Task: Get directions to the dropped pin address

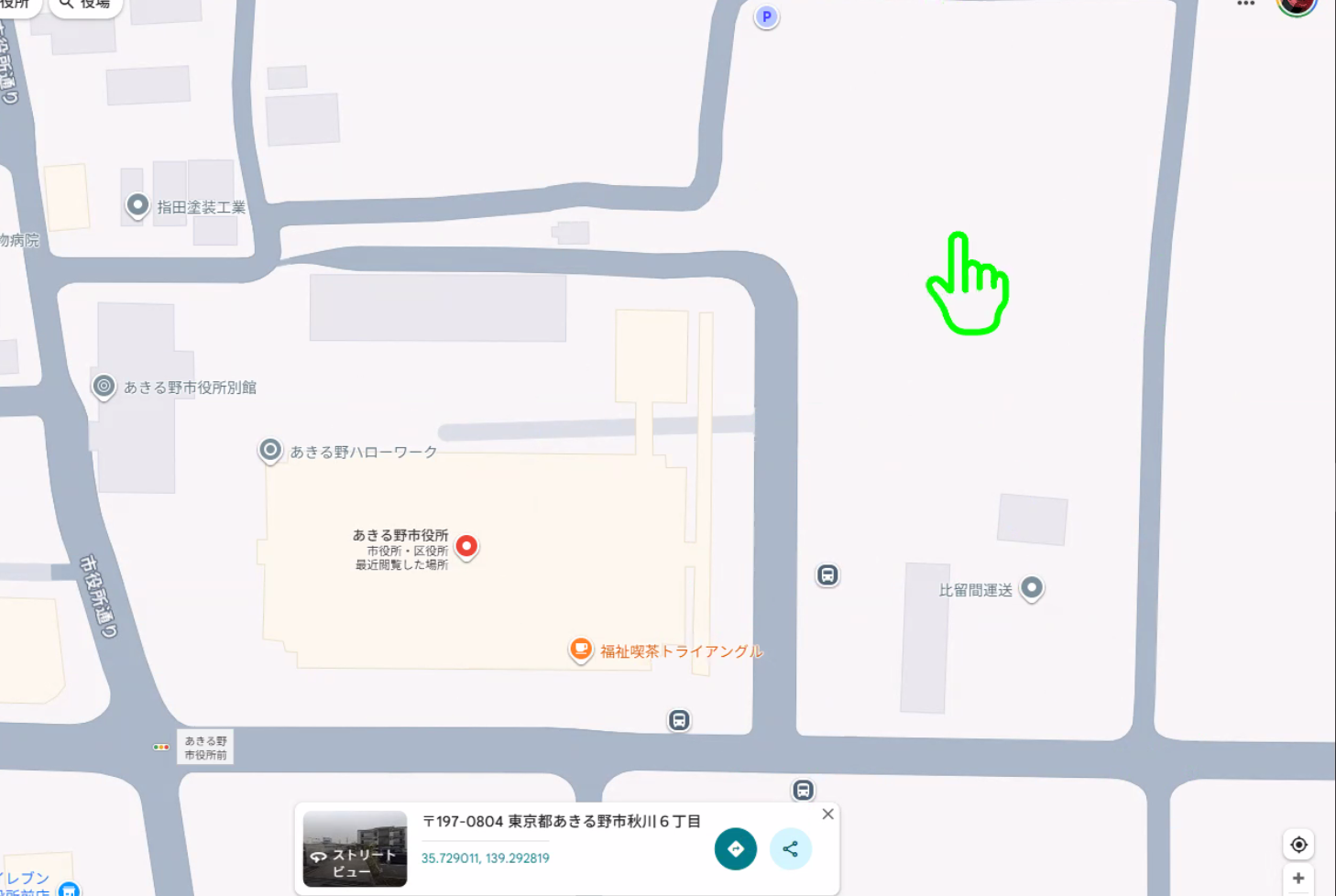Action: (735, 848)
